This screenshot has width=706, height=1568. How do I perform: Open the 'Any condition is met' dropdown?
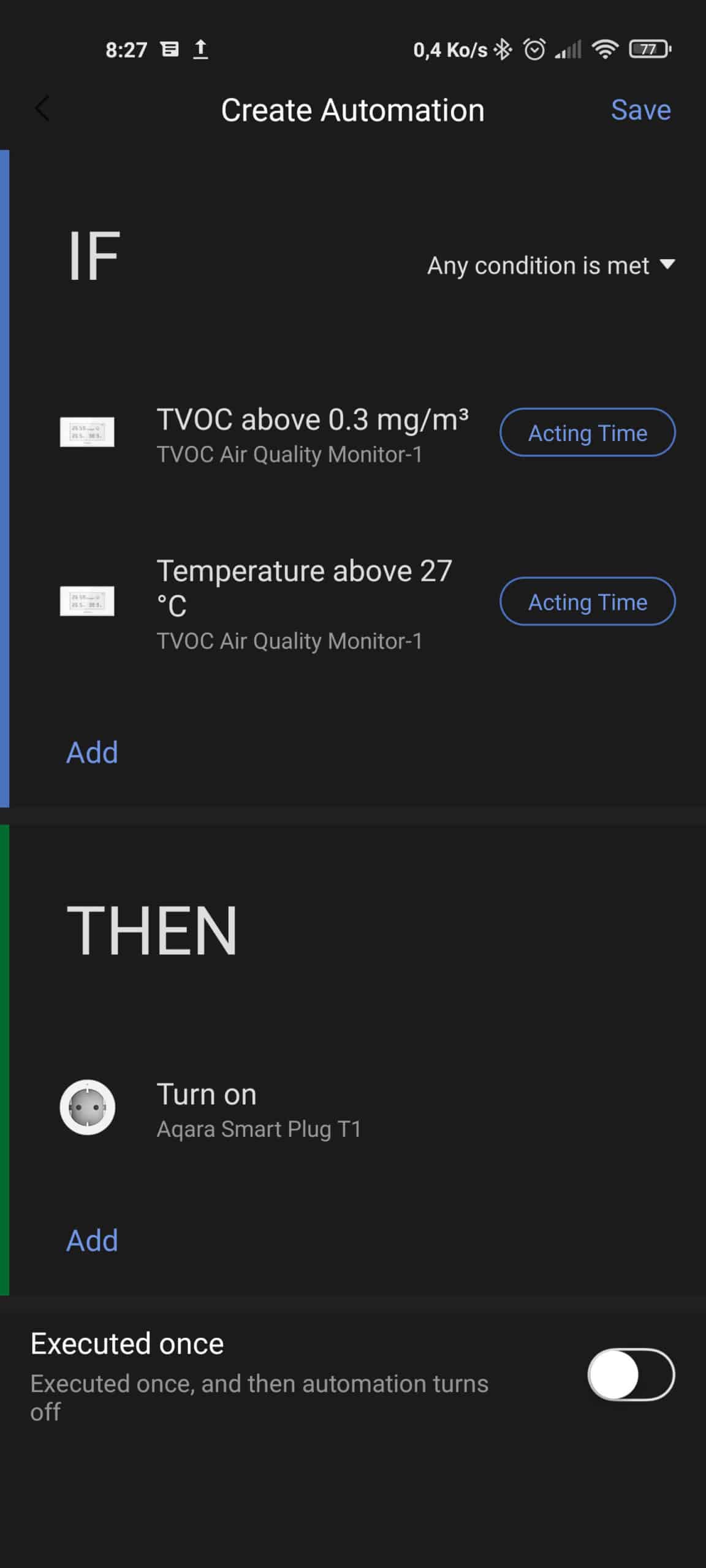[x=550, y=265]
